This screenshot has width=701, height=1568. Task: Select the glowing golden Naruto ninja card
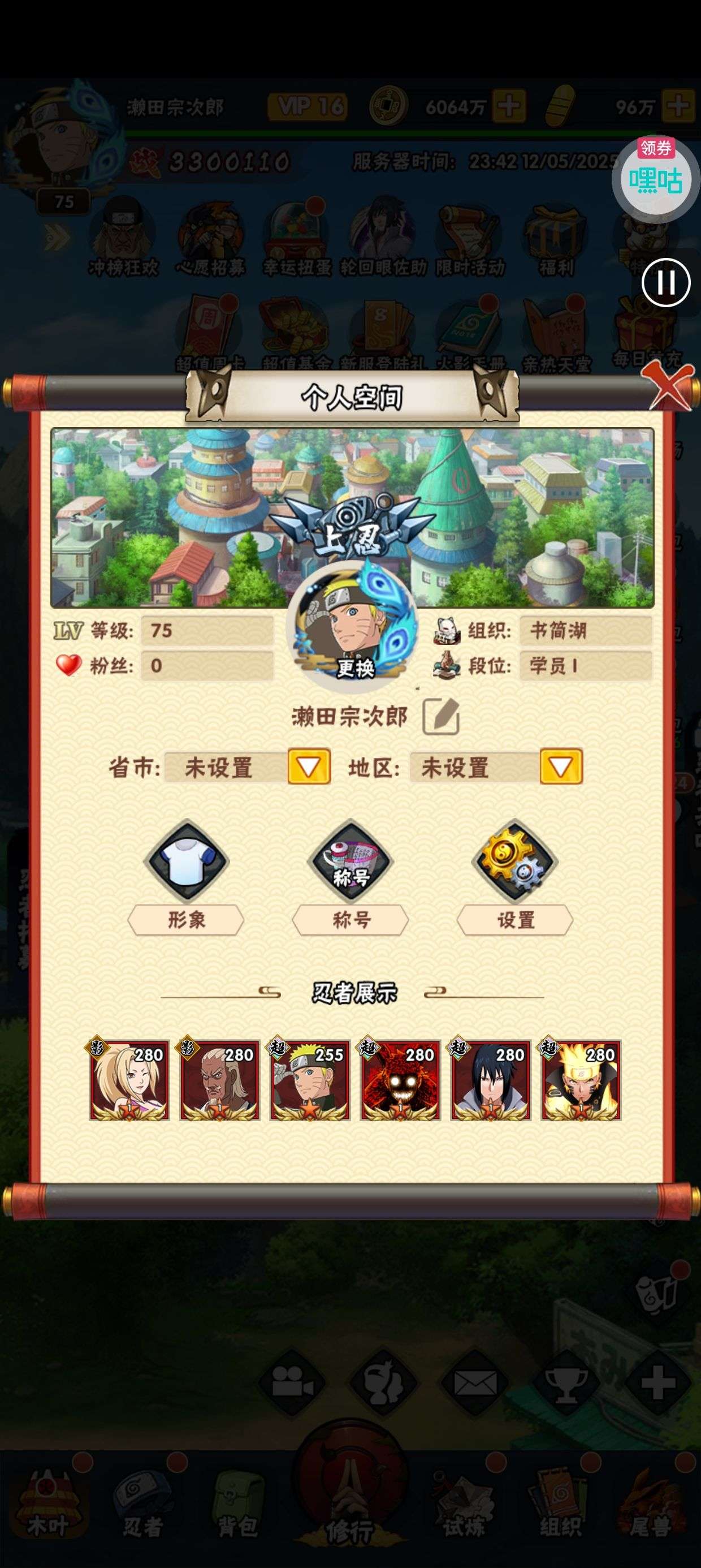581,1080
